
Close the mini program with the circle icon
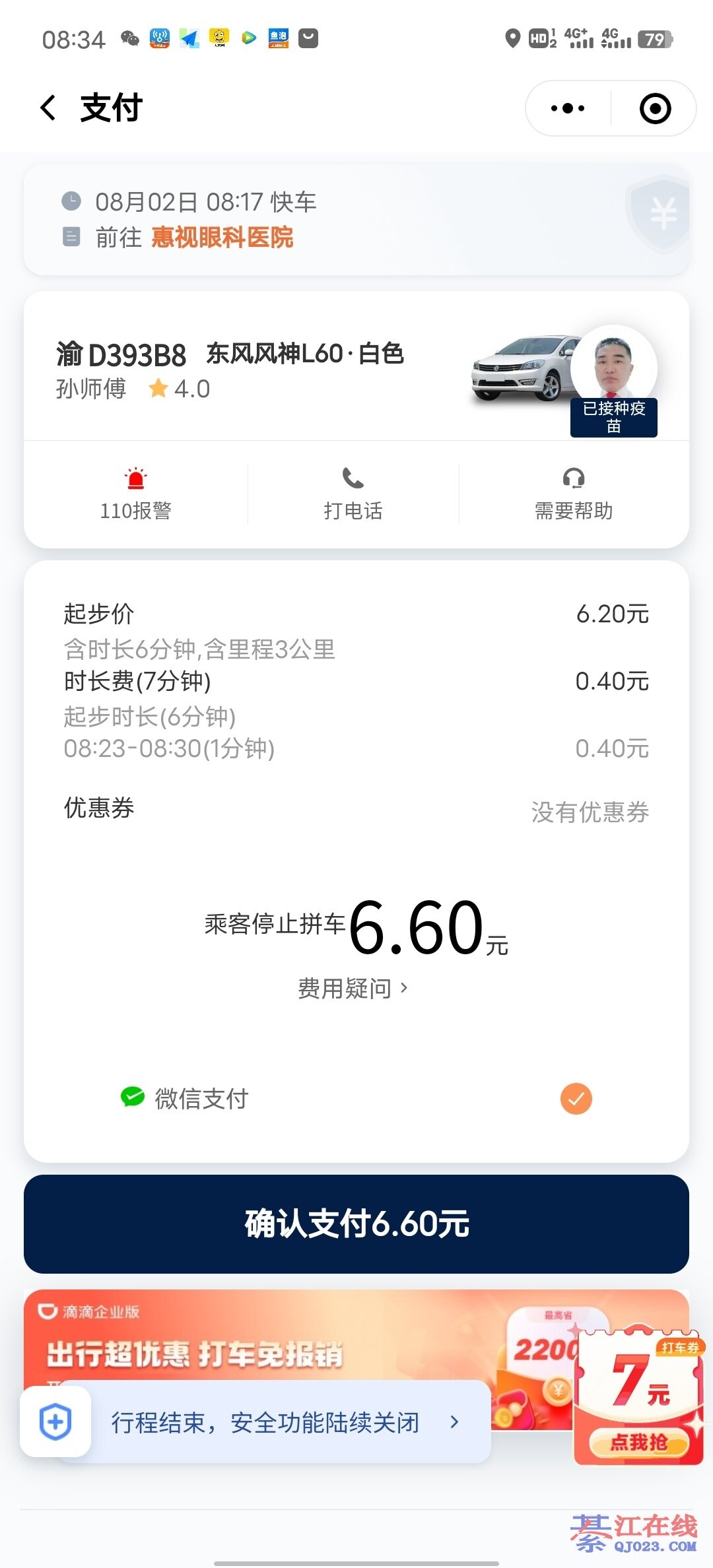[x=655, y=108]
